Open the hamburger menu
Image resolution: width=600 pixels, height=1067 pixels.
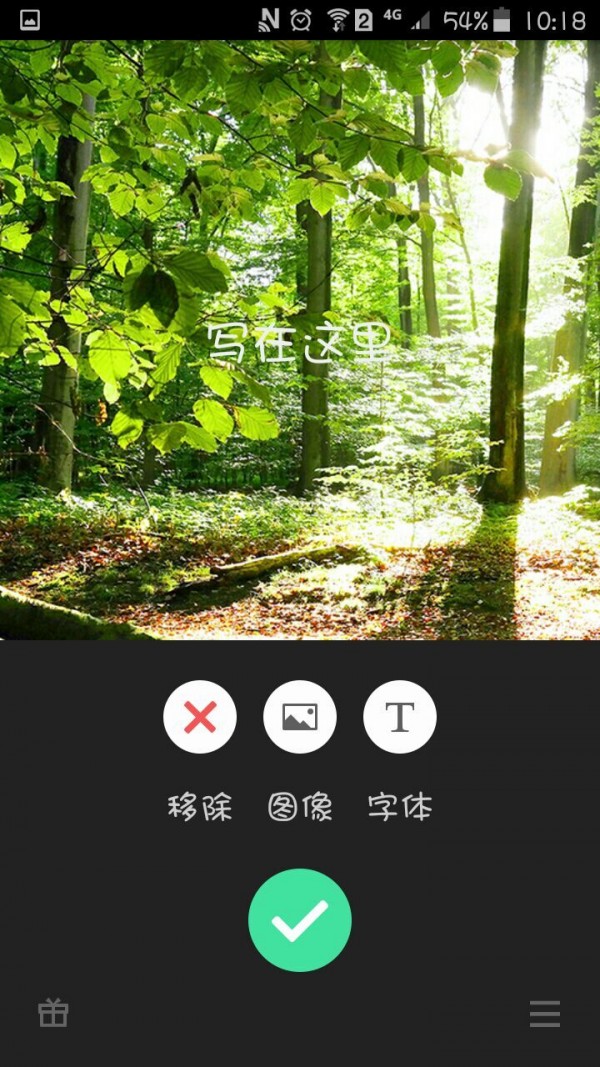(x=545, y=1014)
